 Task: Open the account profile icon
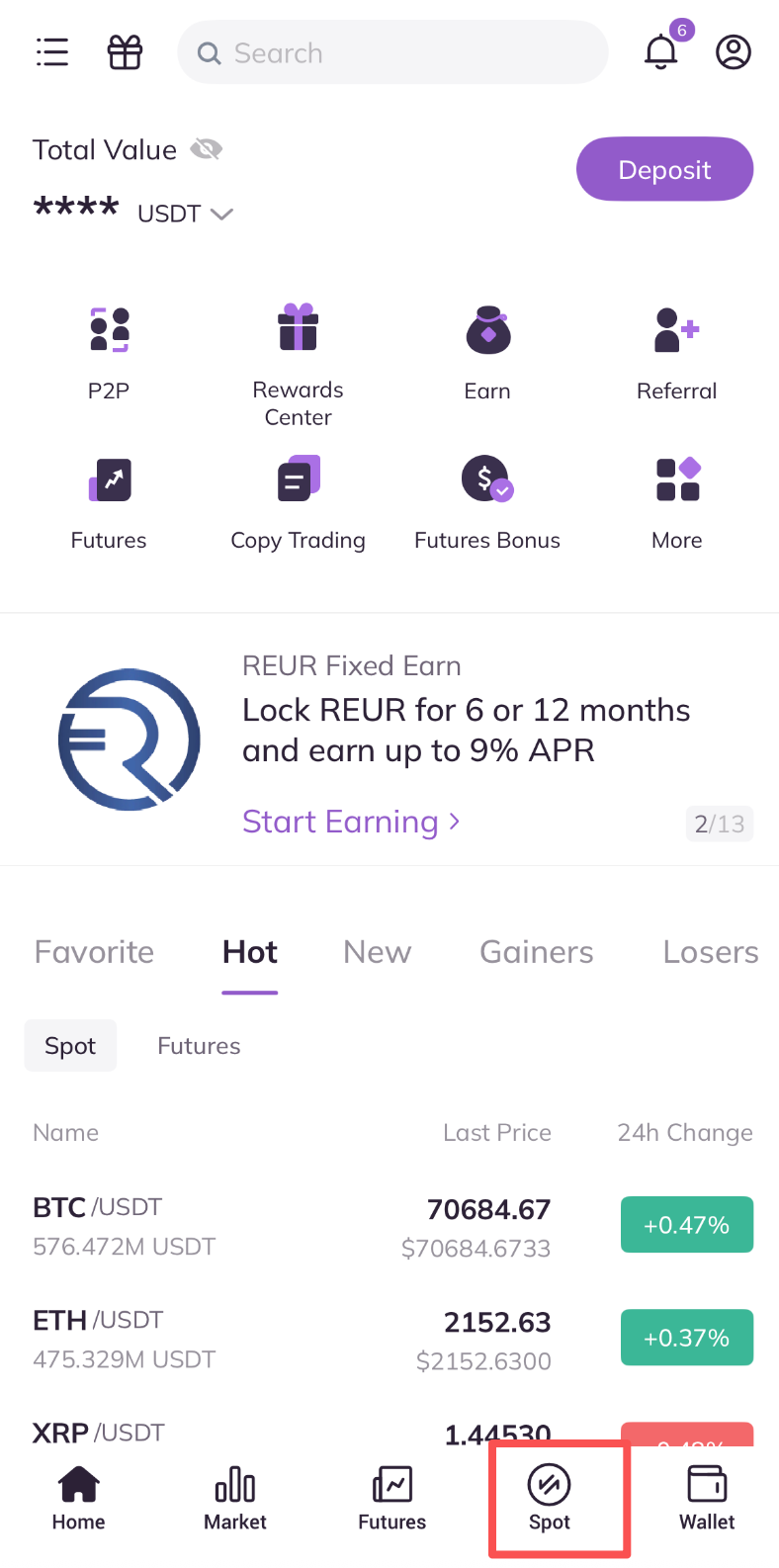coord(734,51)
